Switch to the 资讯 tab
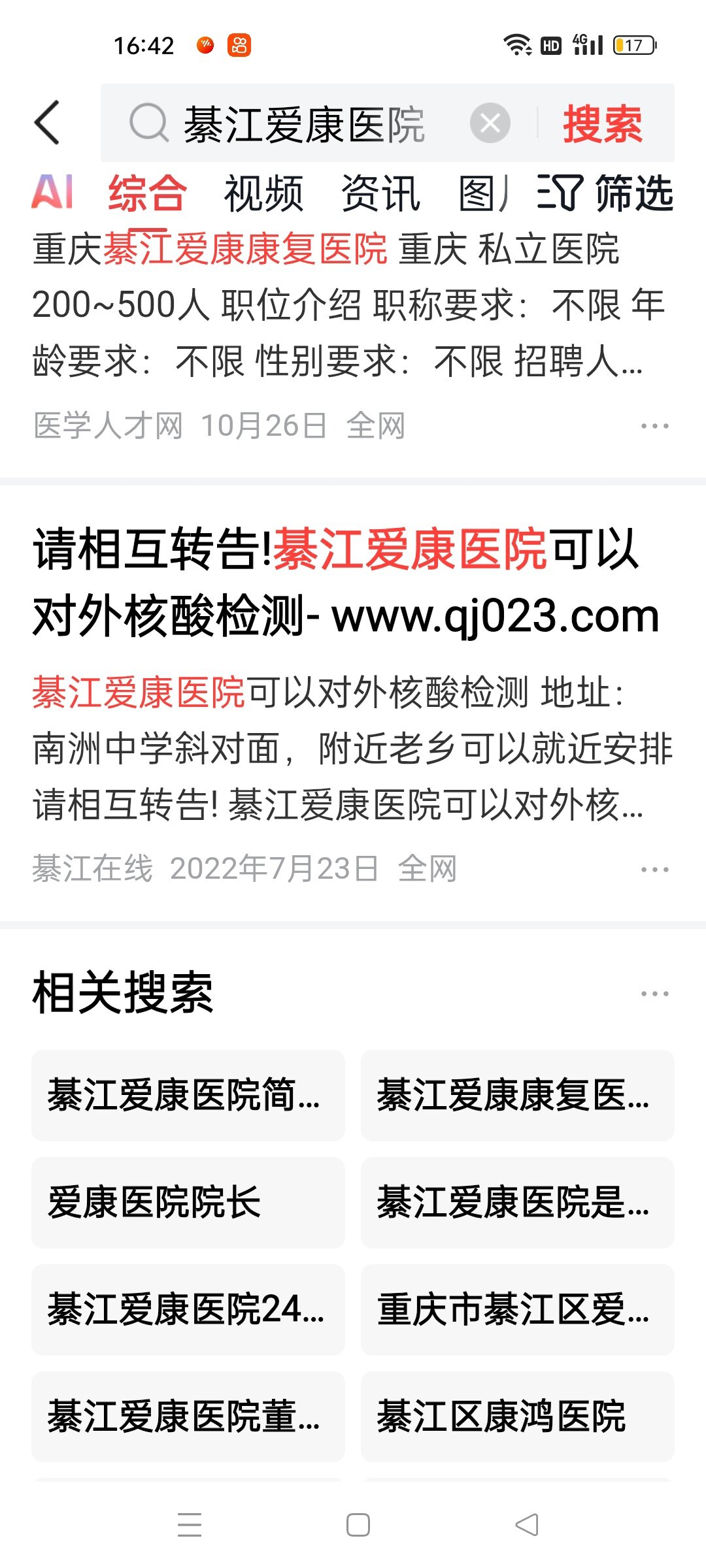The image size is (706, 1568). click(x=380, y=194)
